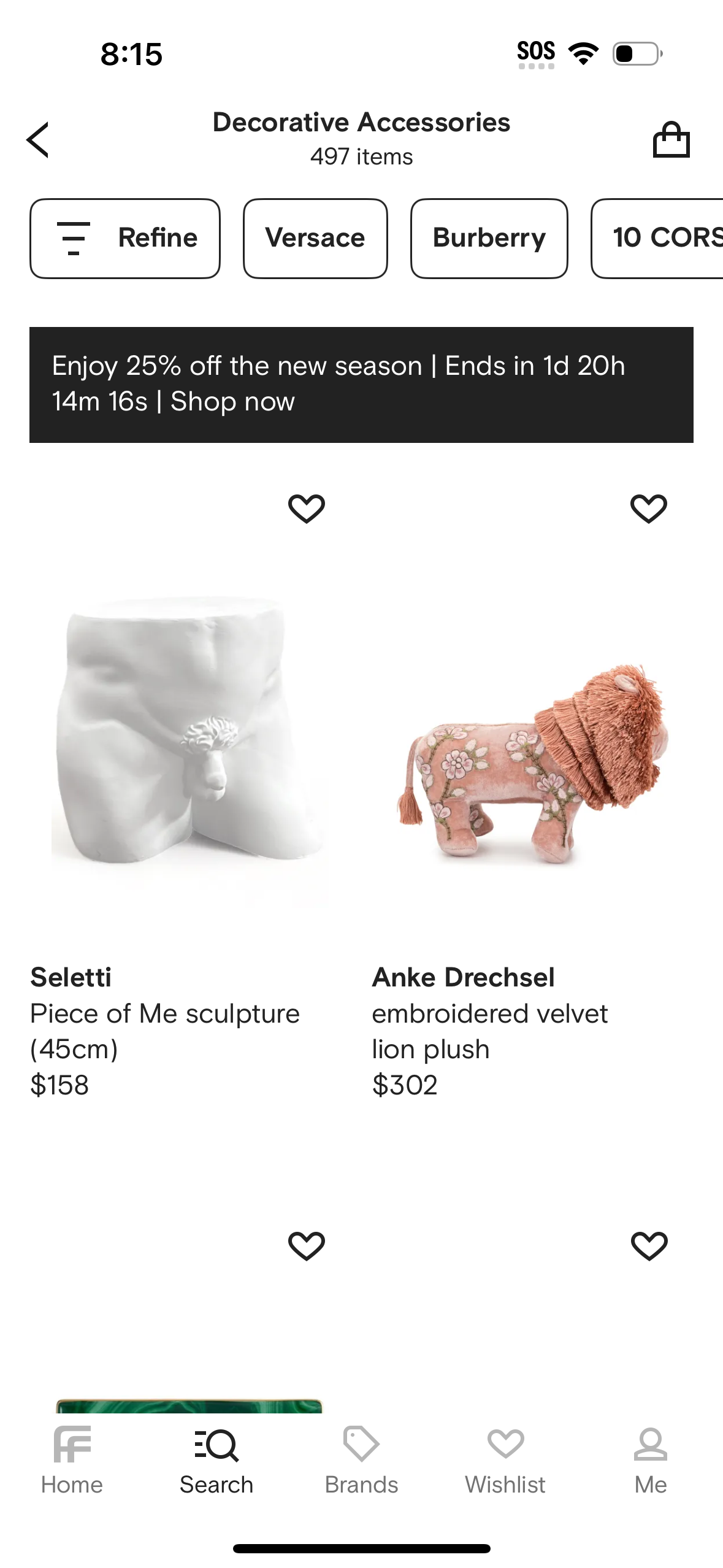This screenshot has height=1568, width=723.
Task: View the Anke Drechsel velvet lion plush
Action: point(532,761)
